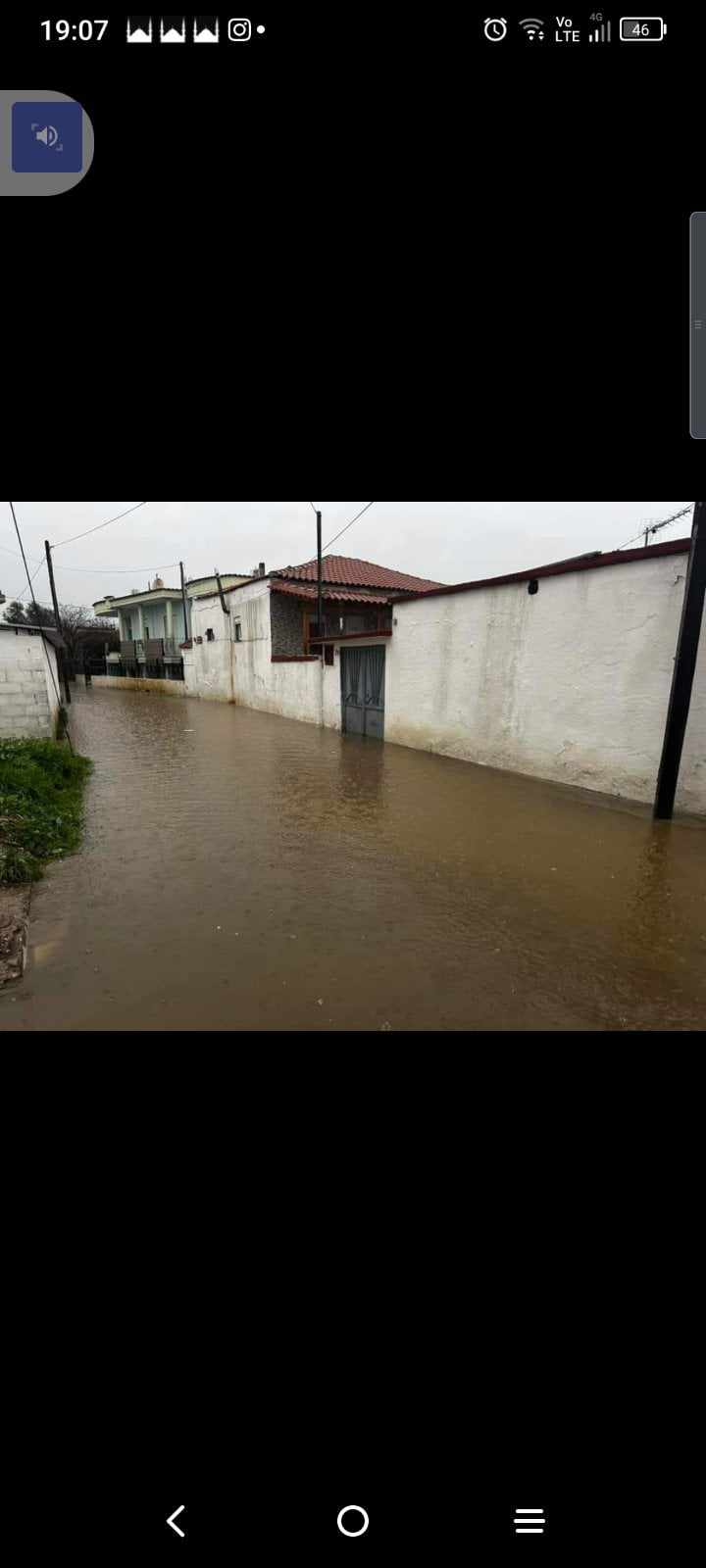
Task: Open the sidebar edge handle
Action: (x=697, y=325)
